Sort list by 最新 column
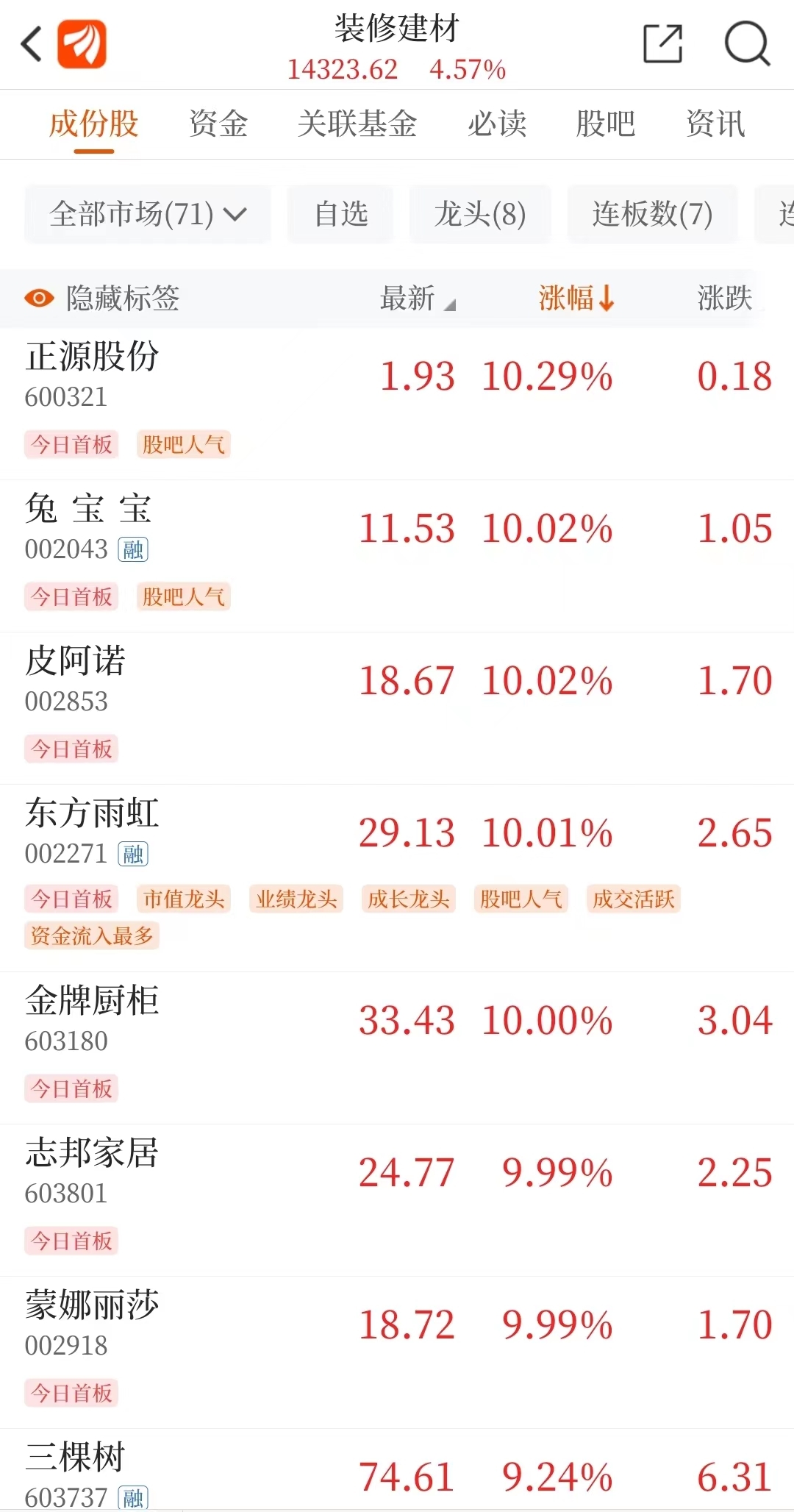The height and width of the screenshot is (1512, 794). pyautogui.click(x=416, y=298)
